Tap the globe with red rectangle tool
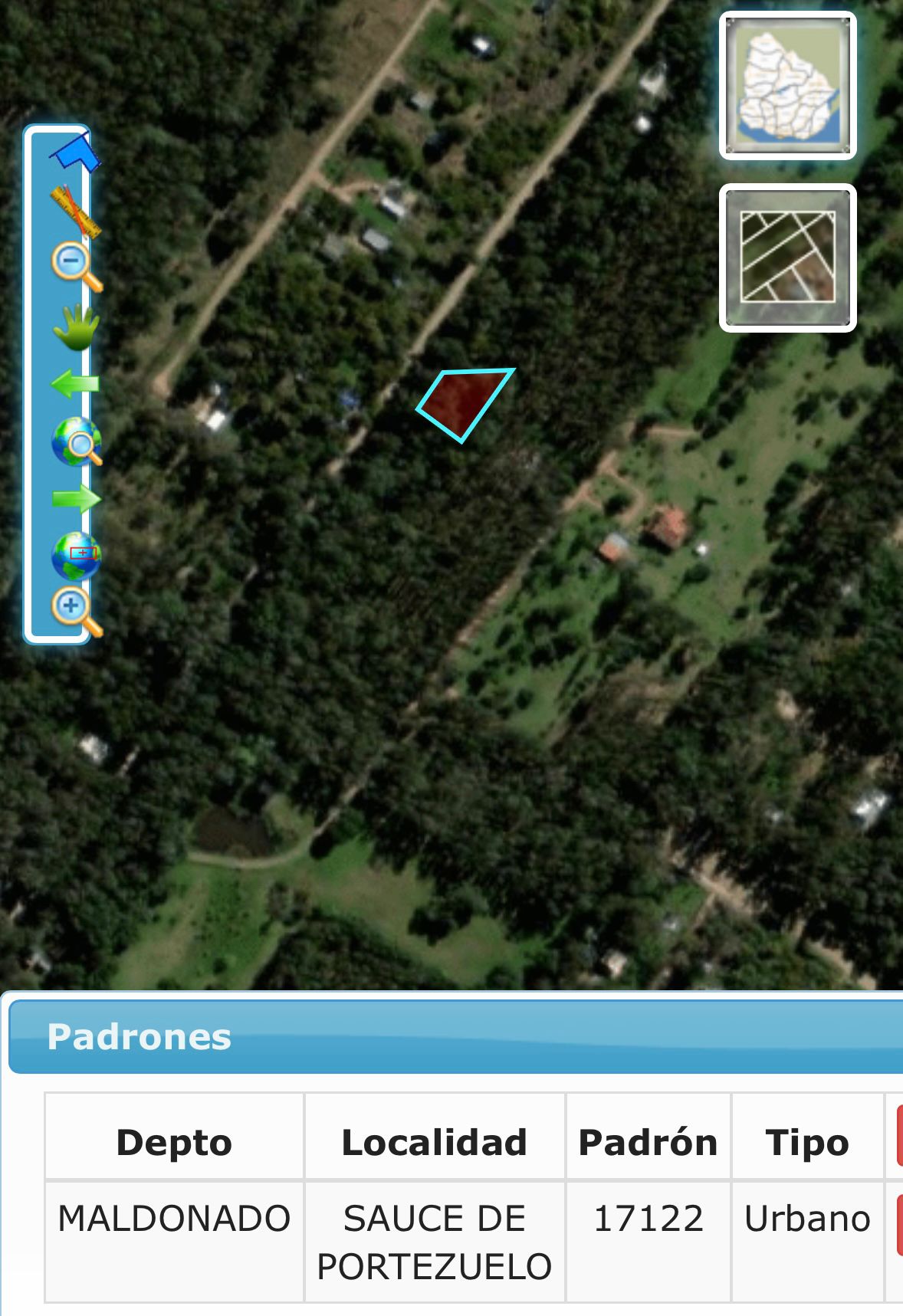903x1316 pixels. pyautogui.click(x=75, y=556)
